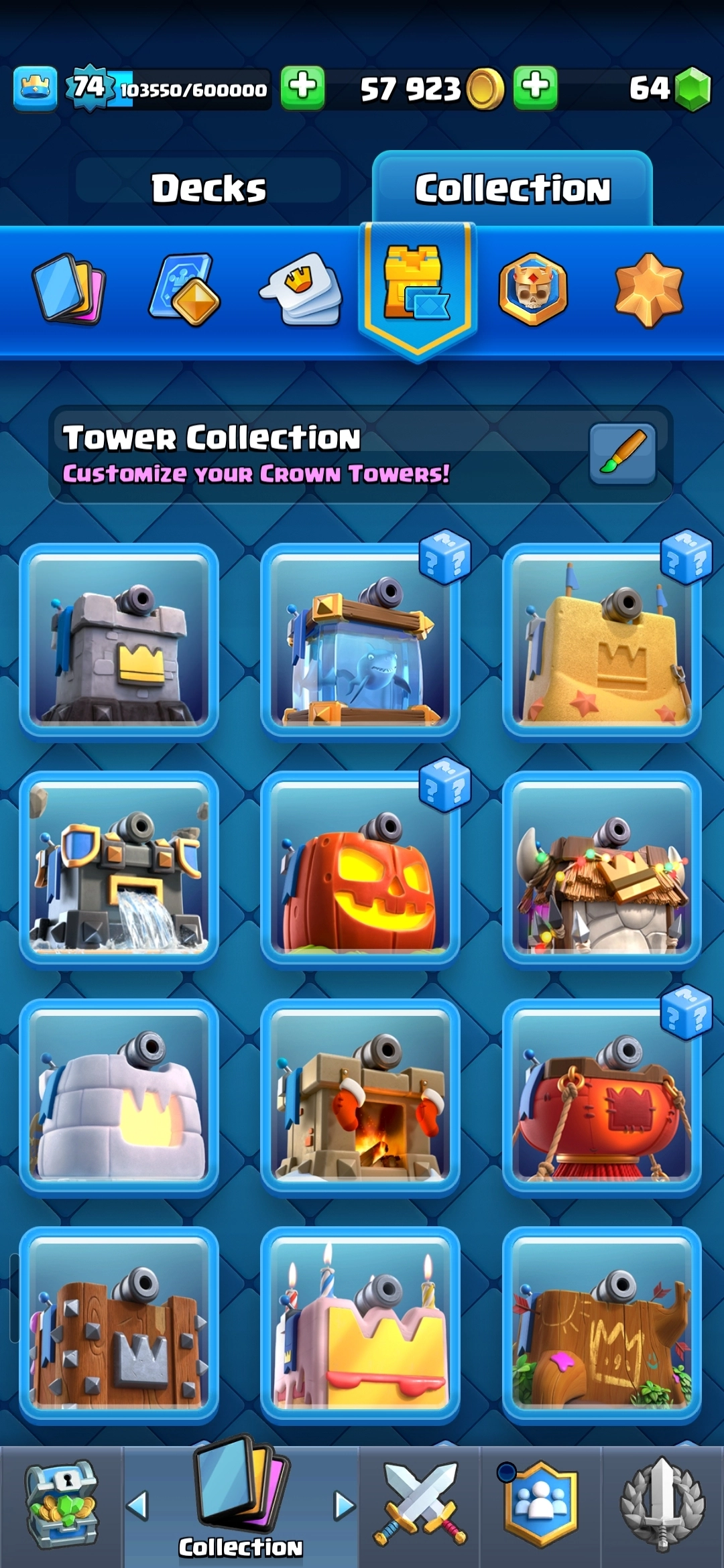Open the clan social tab
This screenshot has width=724, height=1568.
(x=540, y=1504)
